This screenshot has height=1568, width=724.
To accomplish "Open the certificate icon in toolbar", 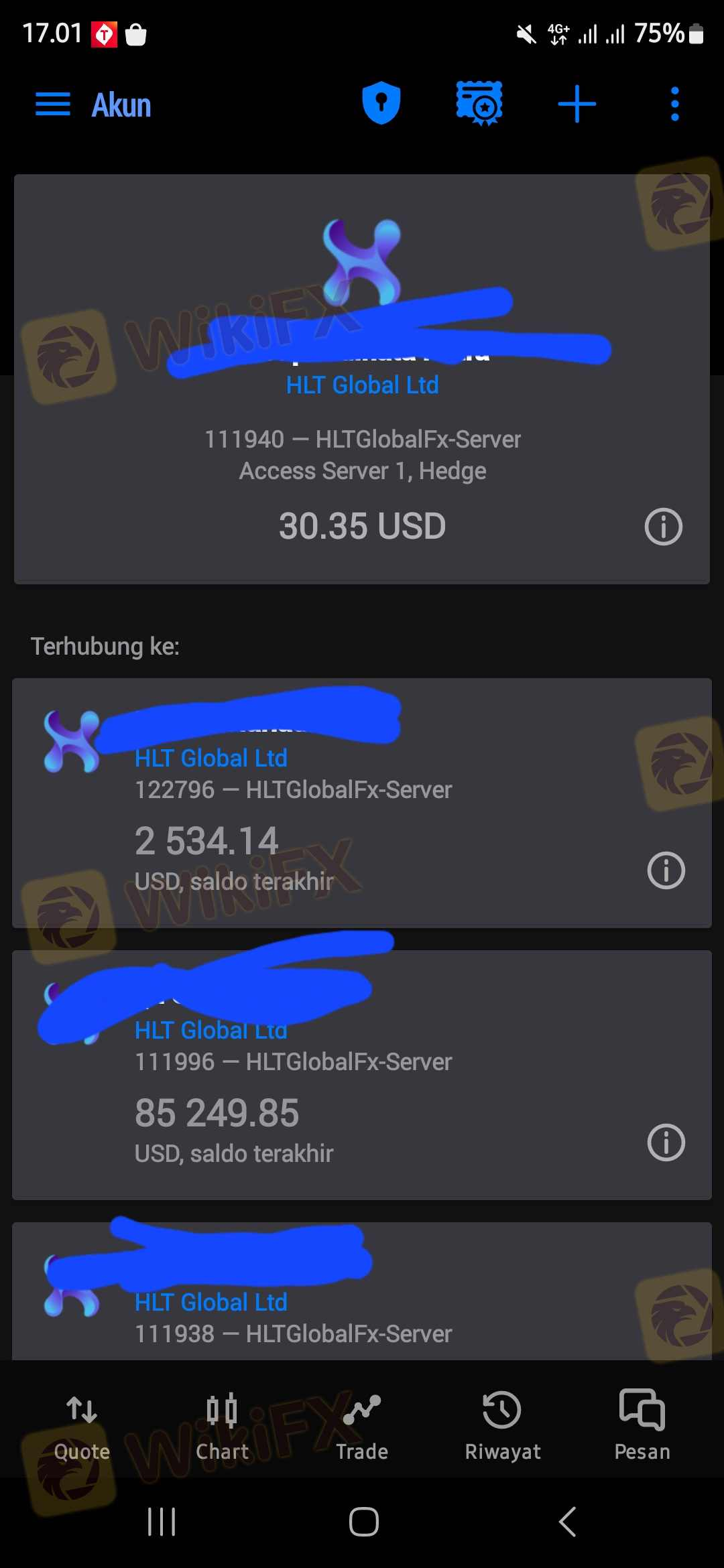I will 479,104.
